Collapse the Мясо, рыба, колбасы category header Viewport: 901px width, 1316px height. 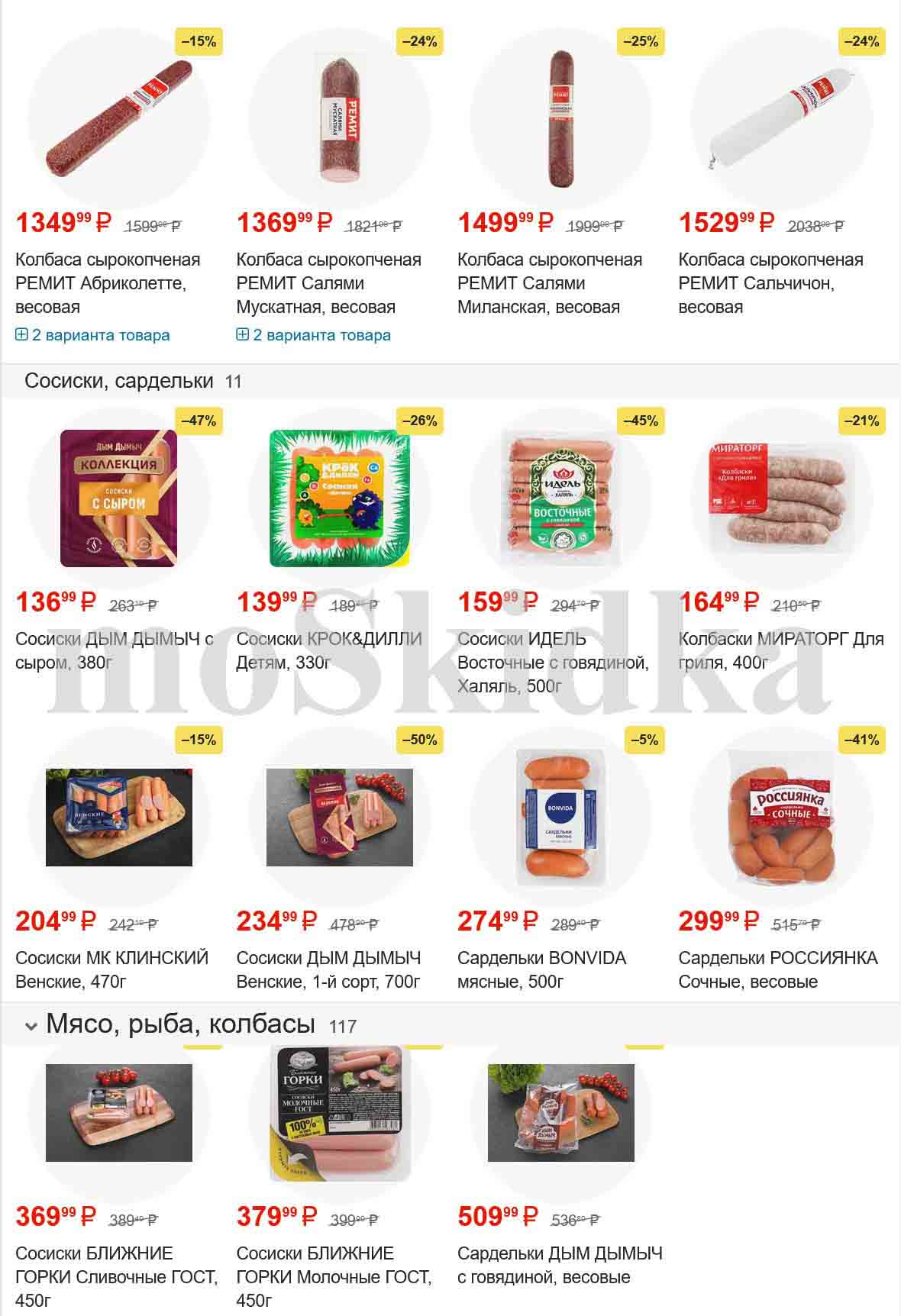(x=31, y=1026)
